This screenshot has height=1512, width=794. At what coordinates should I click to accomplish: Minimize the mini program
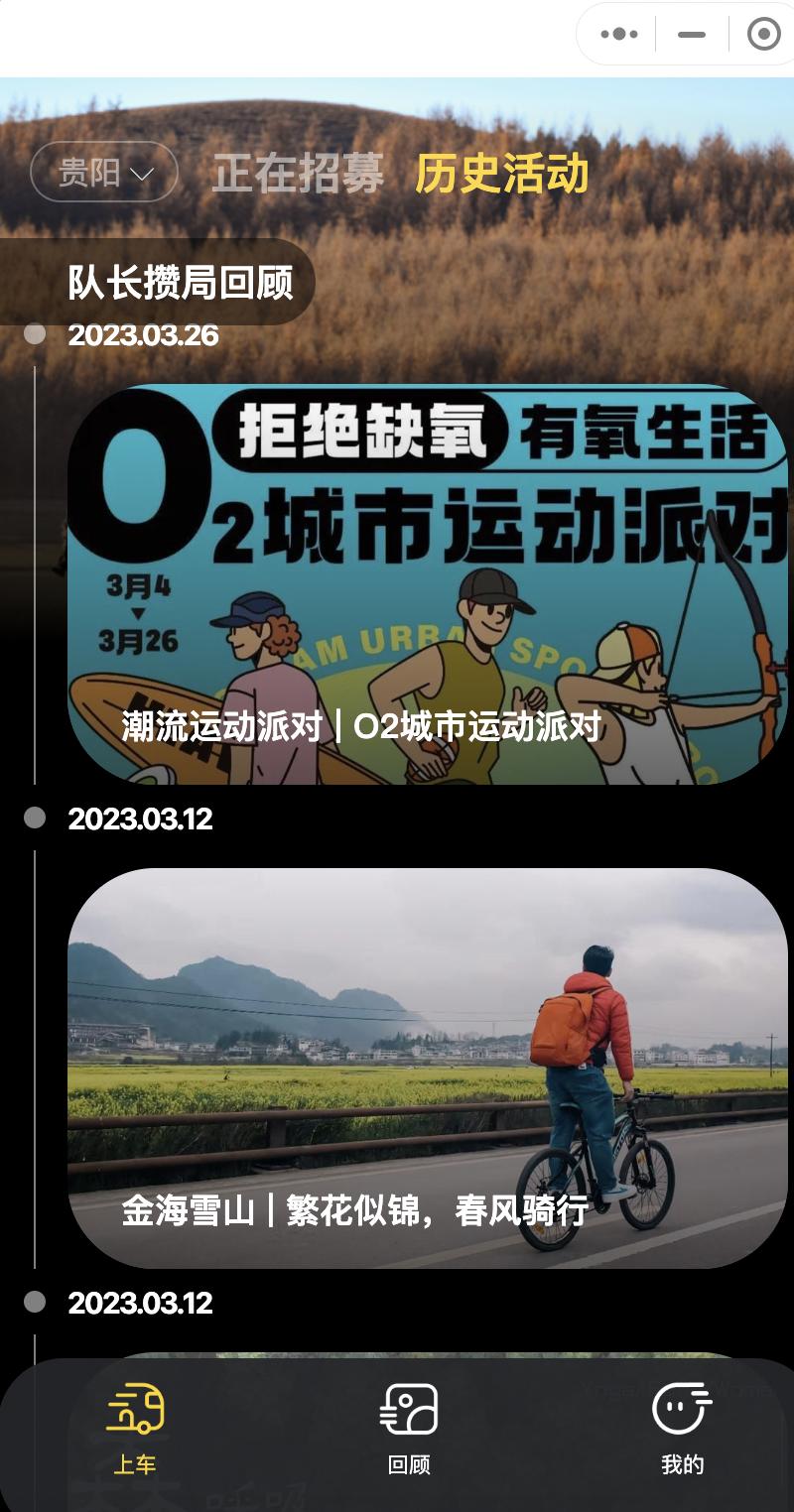pyautogui.click(x=692, y=35)
